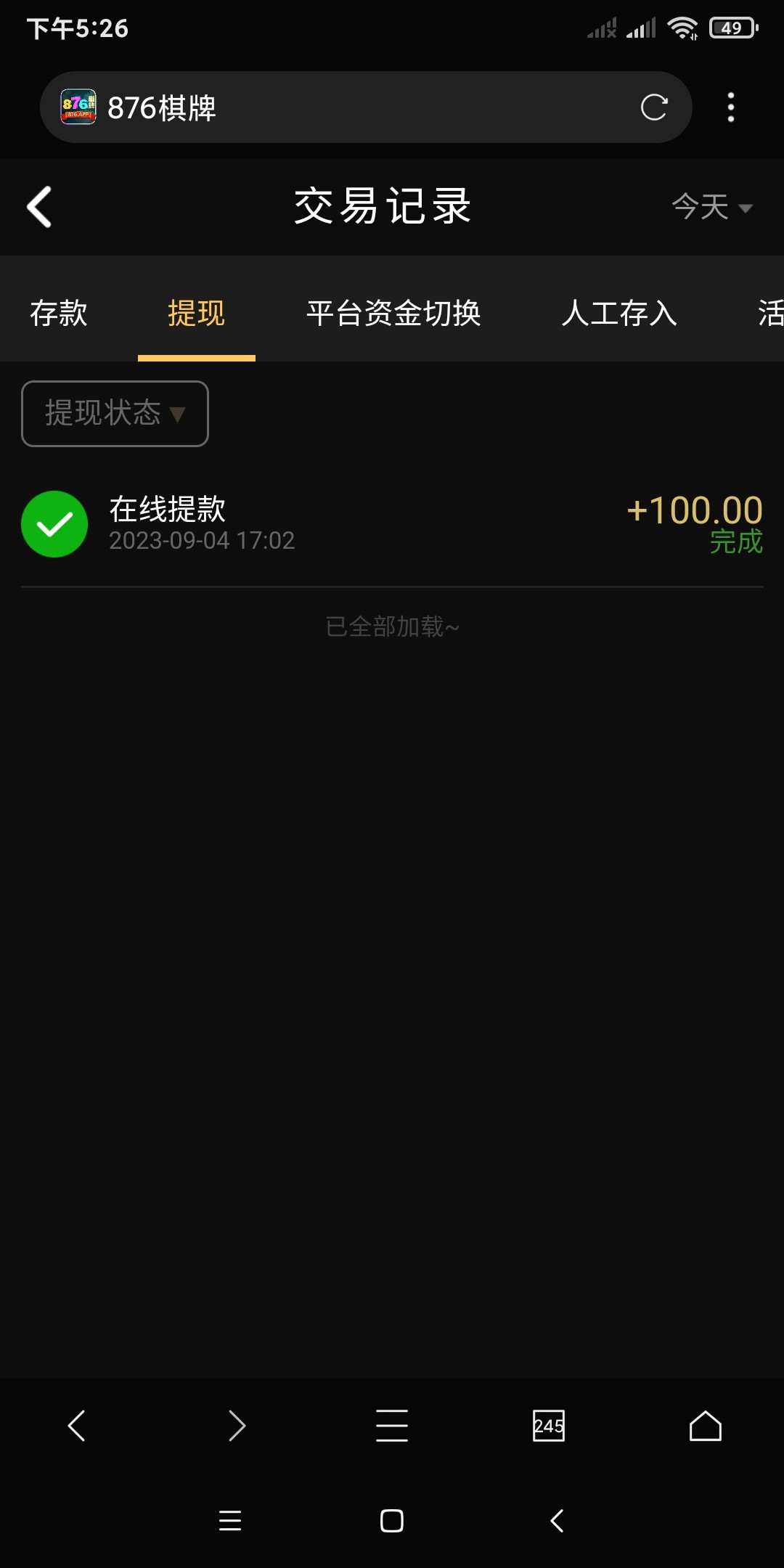The image size is (784, 1568).
Task: Switch to the 存款 tab
Action: tap(58, 314)
